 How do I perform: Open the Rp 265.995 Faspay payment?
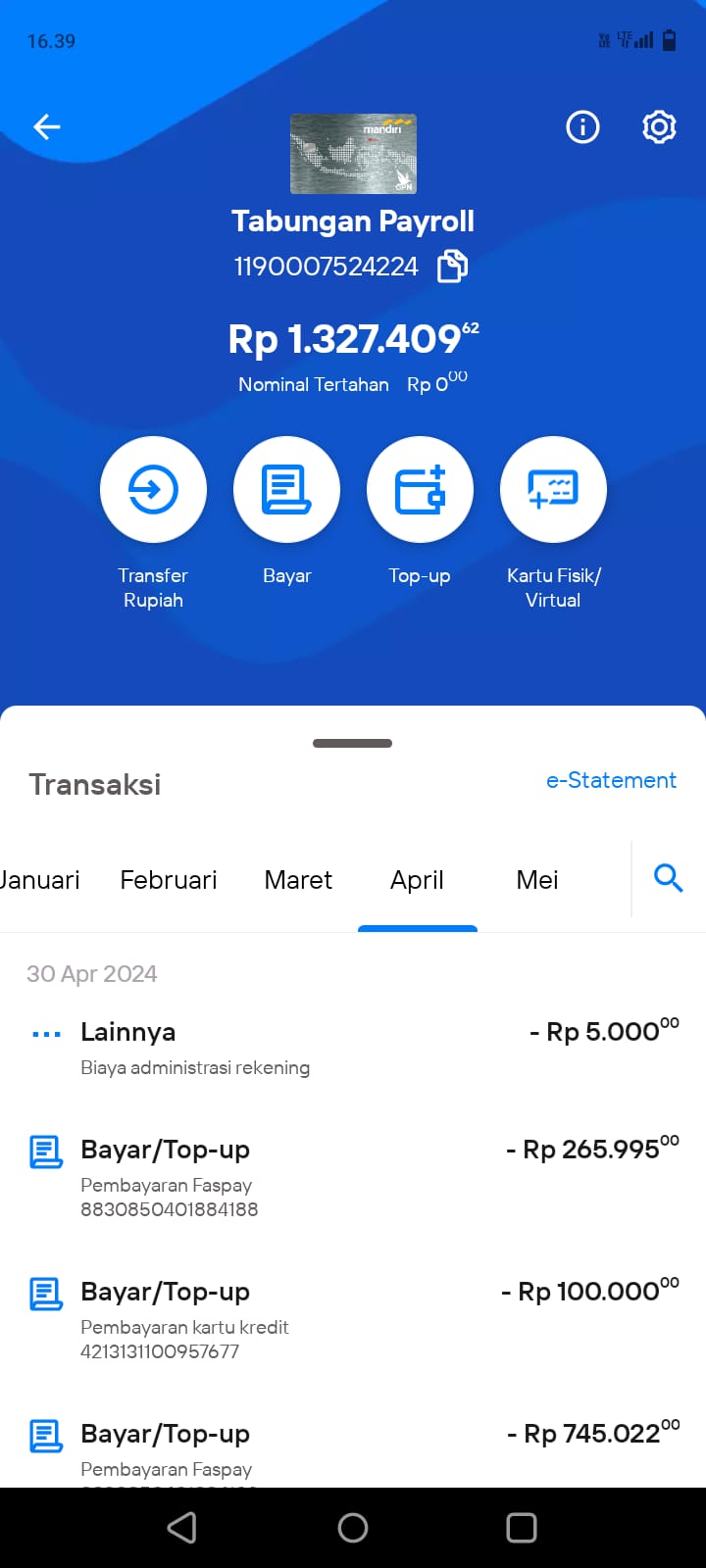click(353, 1177)
